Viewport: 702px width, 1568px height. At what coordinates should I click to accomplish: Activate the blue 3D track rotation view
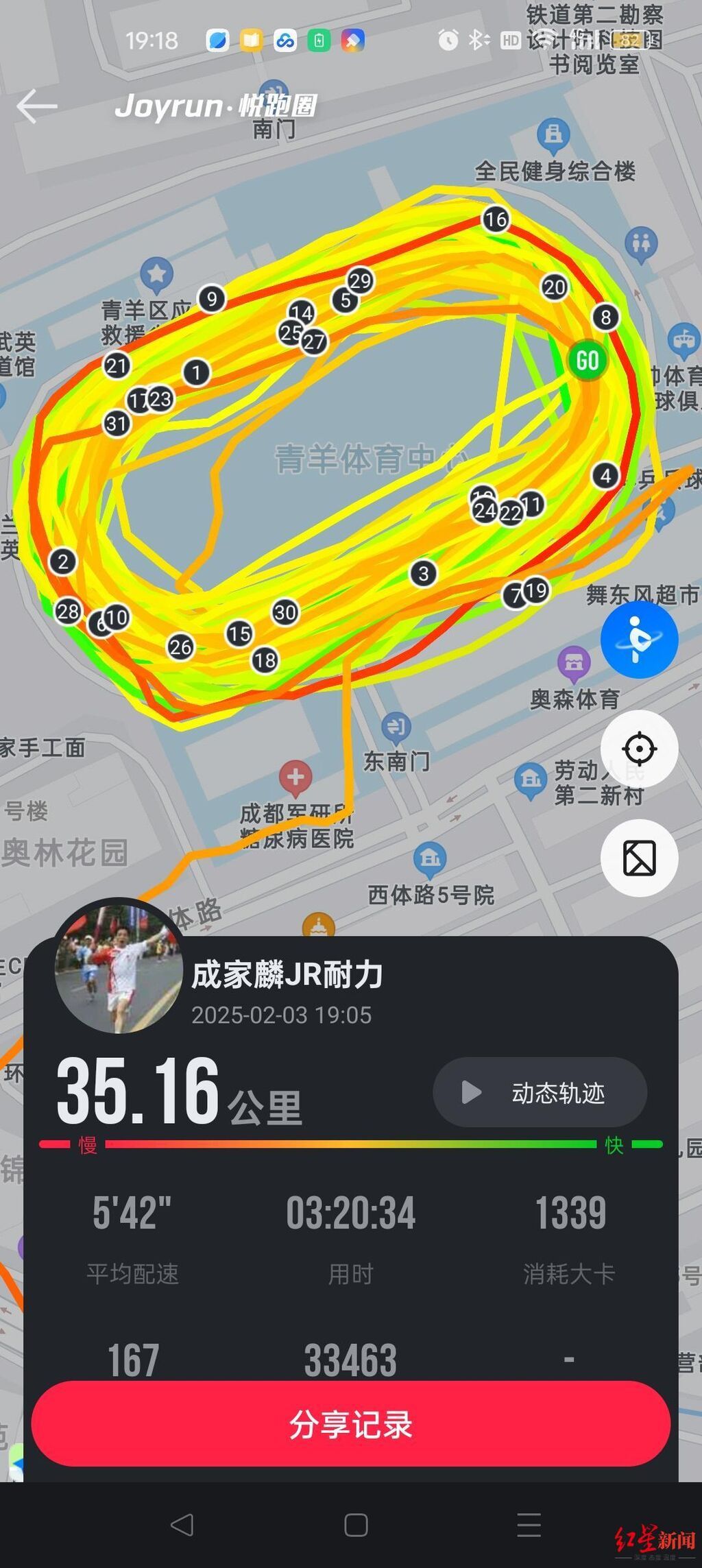pyautogui.click(x=638, y=639)
